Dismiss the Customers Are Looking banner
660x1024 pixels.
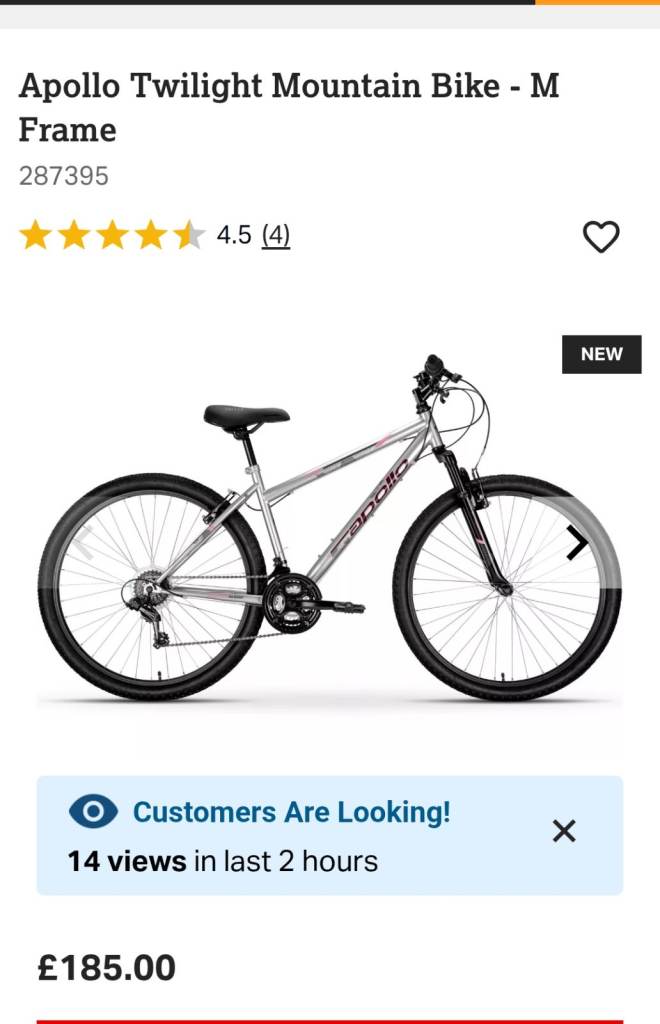click(x=564, y=831)
